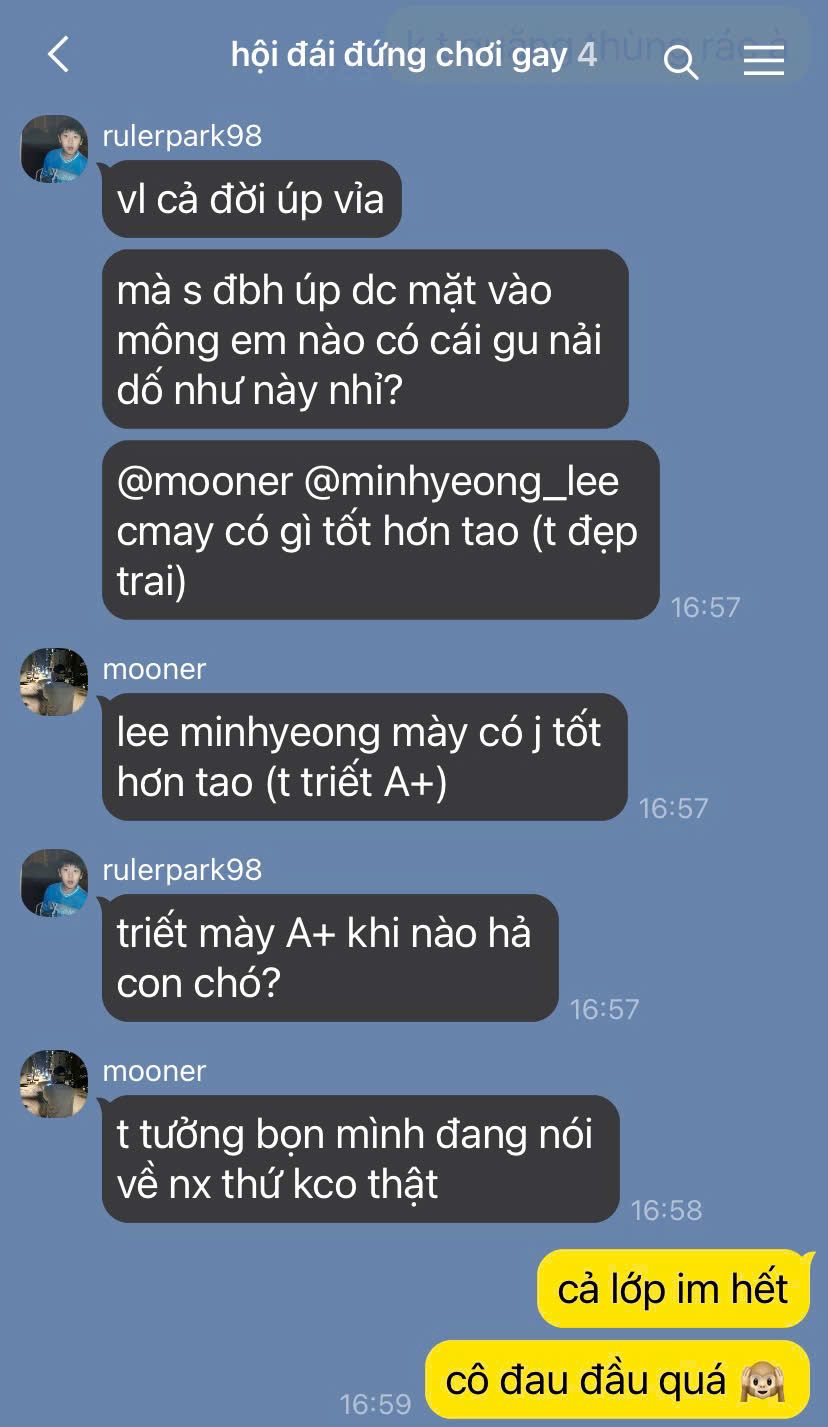Open rulerpark98's avatar beside "vl cả đời úp vỉa"
This screenshot has width=828, height=1427.
click(x=54, y=149)
